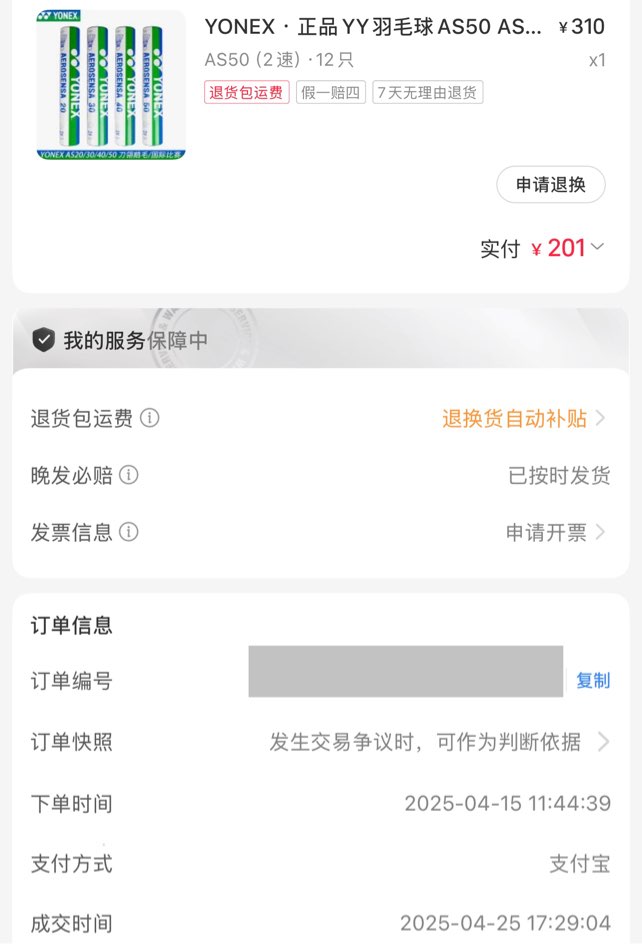Tap the info icon beside 发票信息

pyautogui.click(x=129, y=532)
